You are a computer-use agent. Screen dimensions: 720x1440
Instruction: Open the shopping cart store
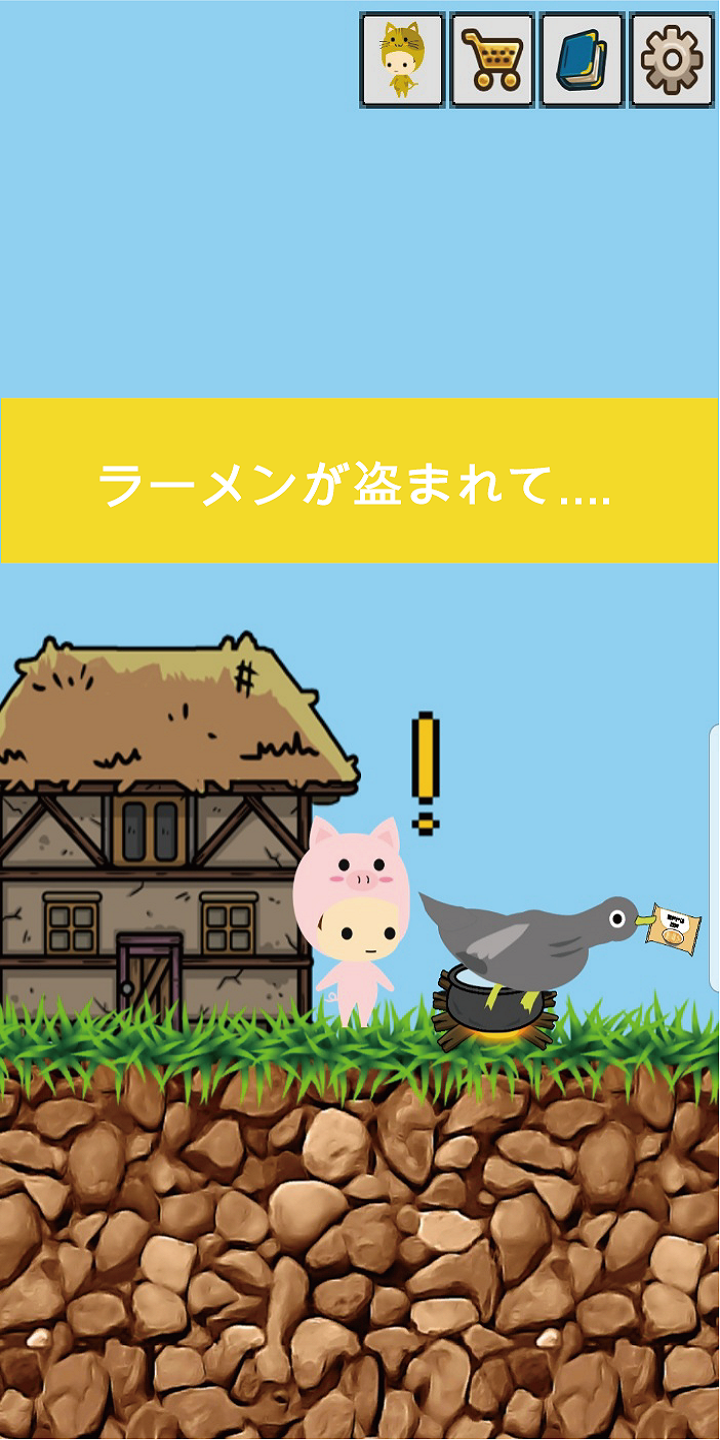click(492, 60)
